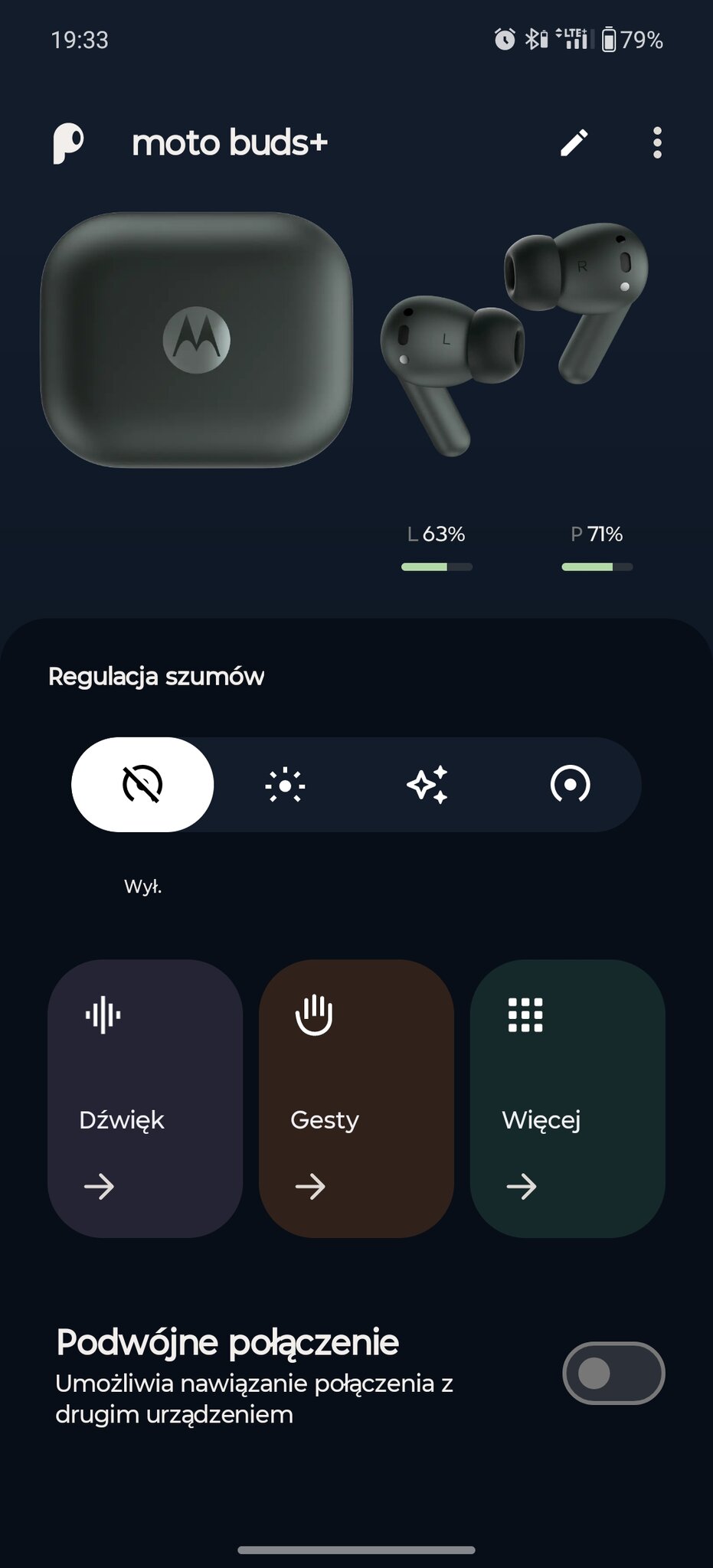713x1568 pixels.
Task: Select the noise control off mode
Action: tap(142, 785)
